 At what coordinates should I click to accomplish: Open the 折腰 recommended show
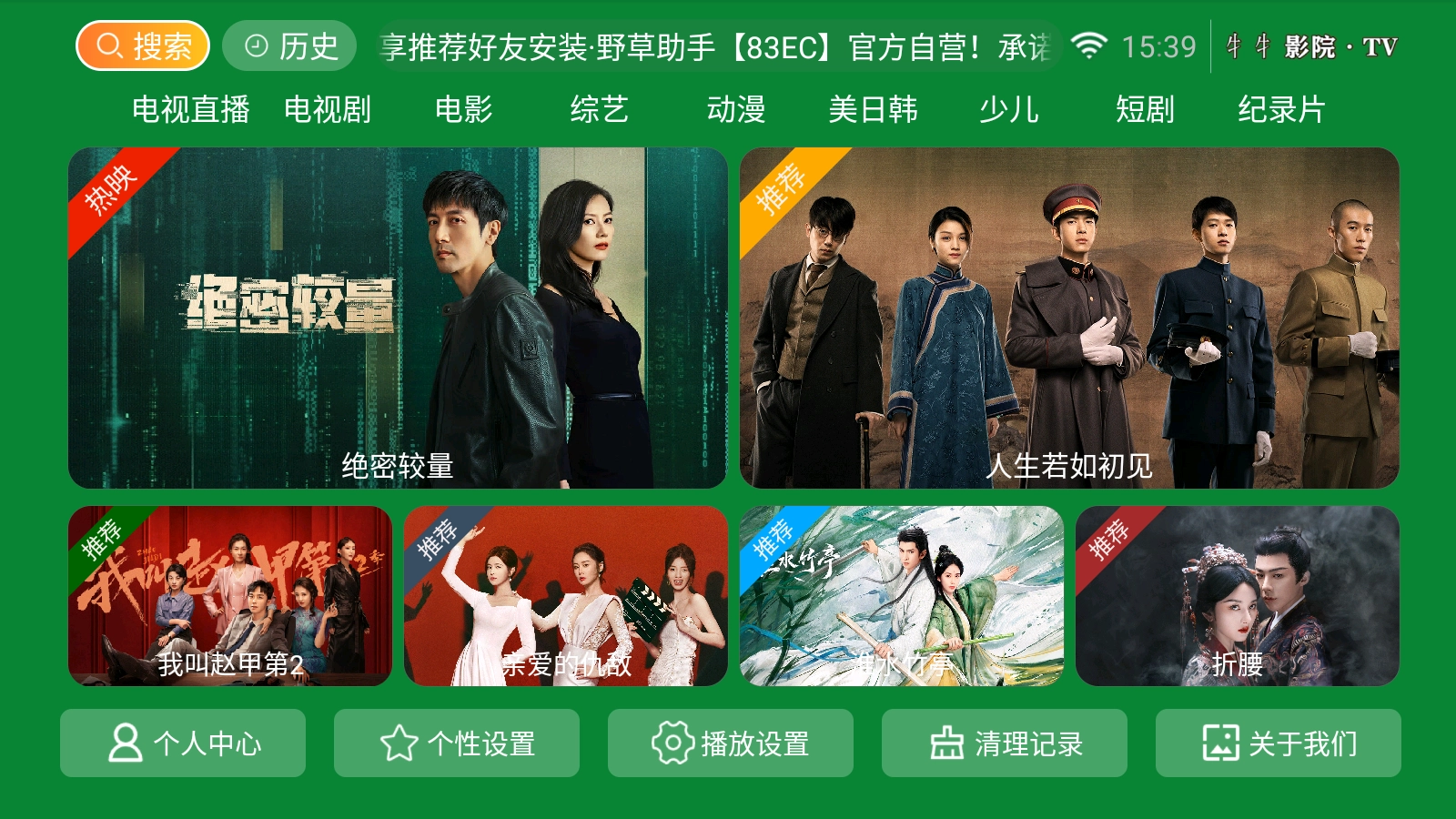click(1238, 596)
